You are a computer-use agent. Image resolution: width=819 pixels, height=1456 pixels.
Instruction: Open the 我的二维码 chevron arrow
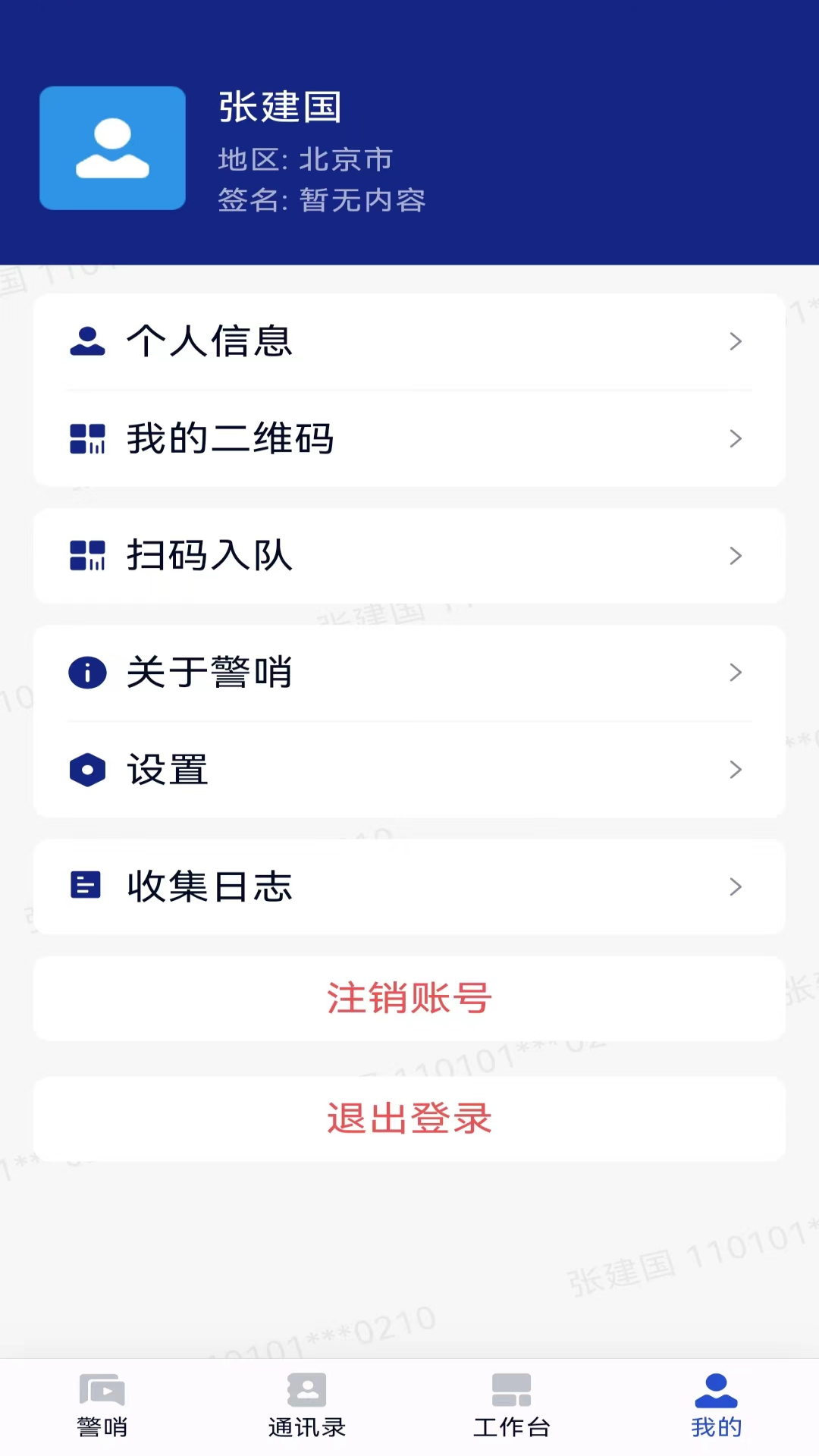pyautogui.click(x=735, y=438)
